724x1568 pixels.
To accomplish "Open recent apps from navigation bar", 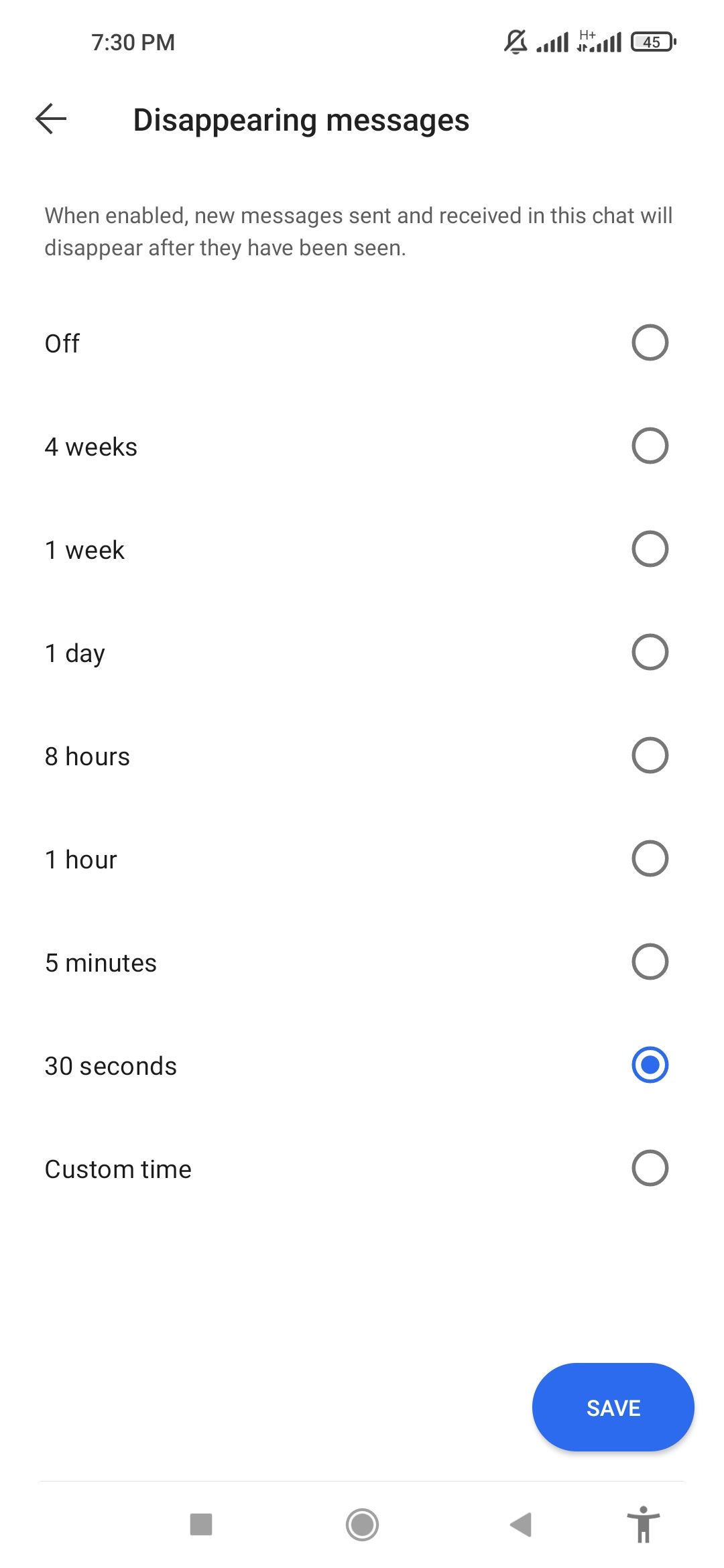I will pyautogui.click(x=201, y=1525).
